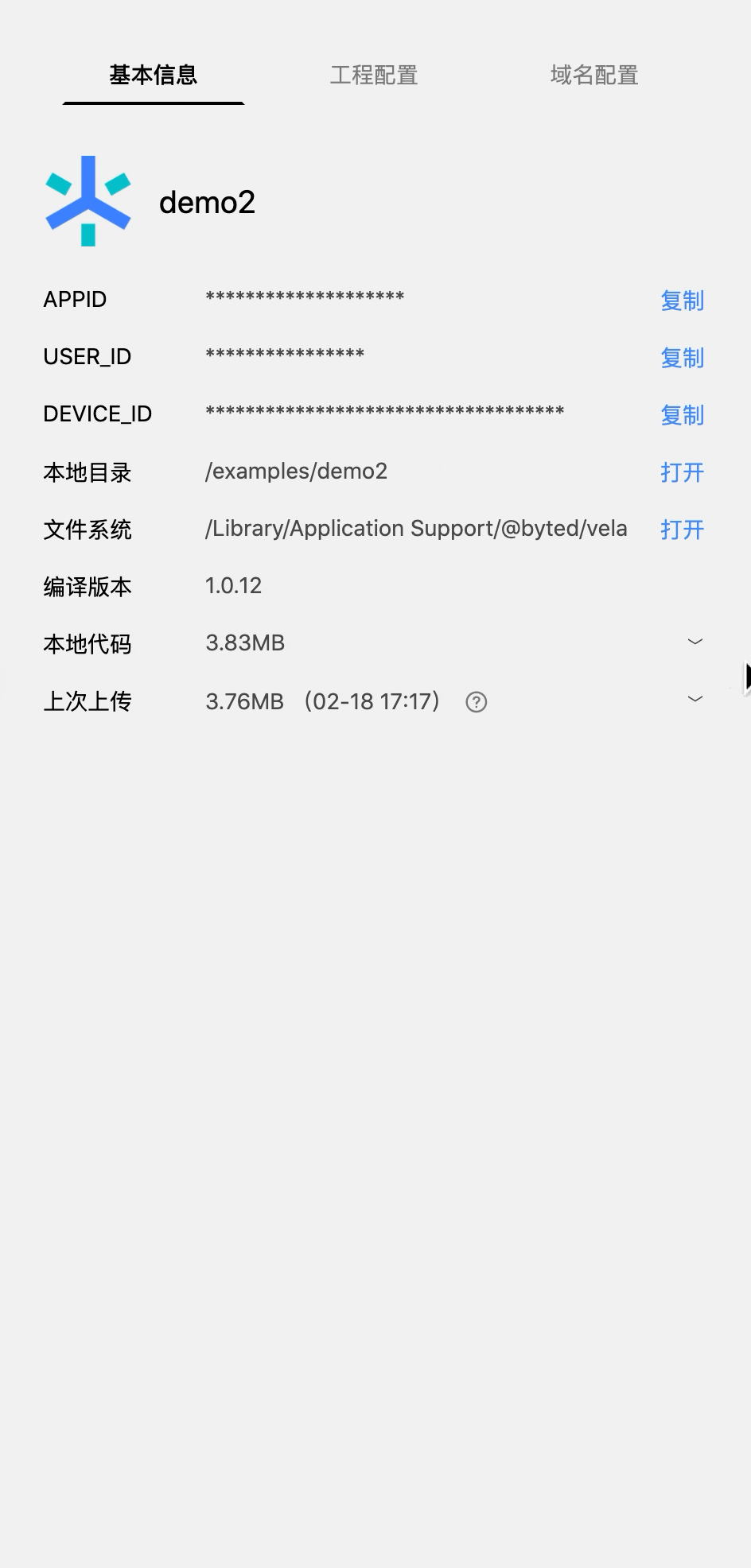Open the 文件系统 folder

682,530
